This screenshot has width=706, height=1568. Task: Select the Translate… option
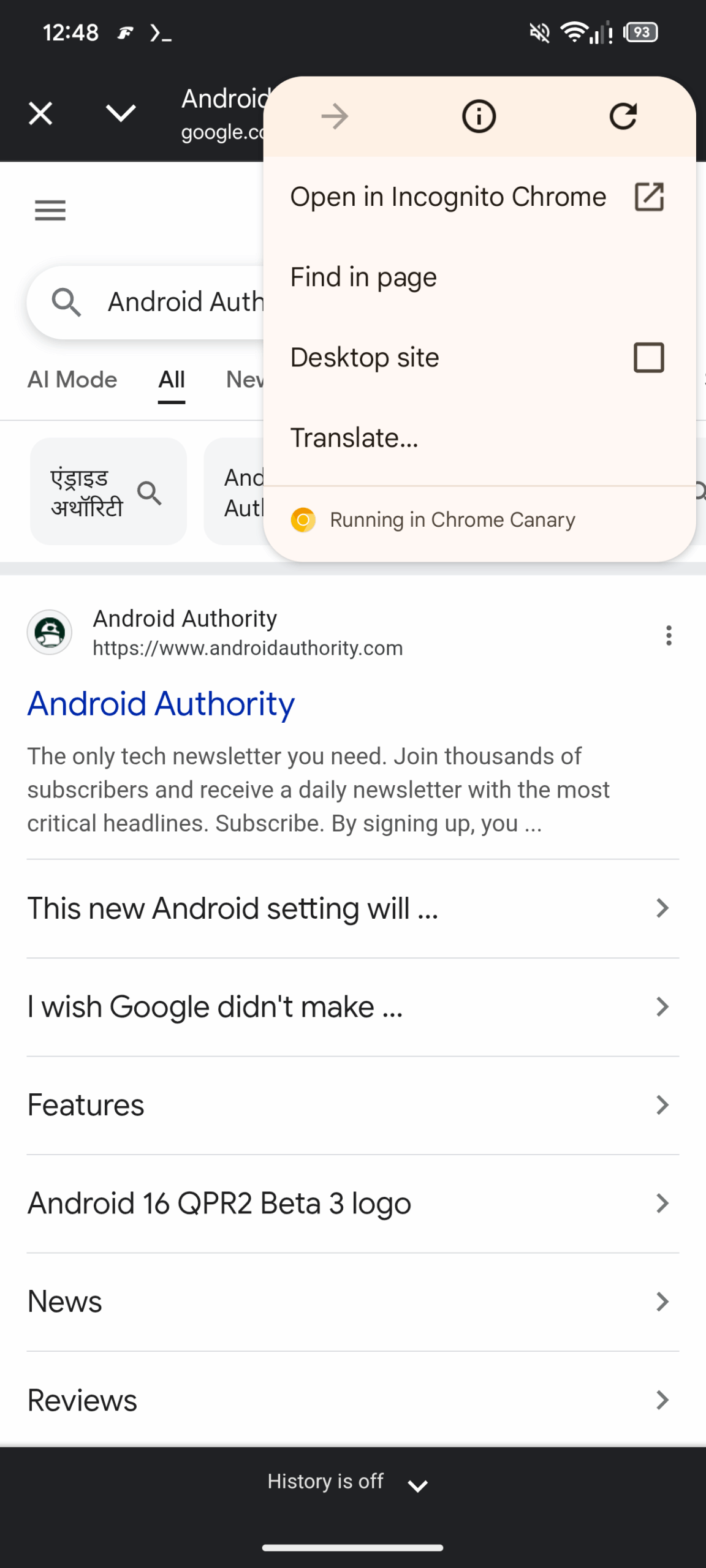tap(354, 438)
